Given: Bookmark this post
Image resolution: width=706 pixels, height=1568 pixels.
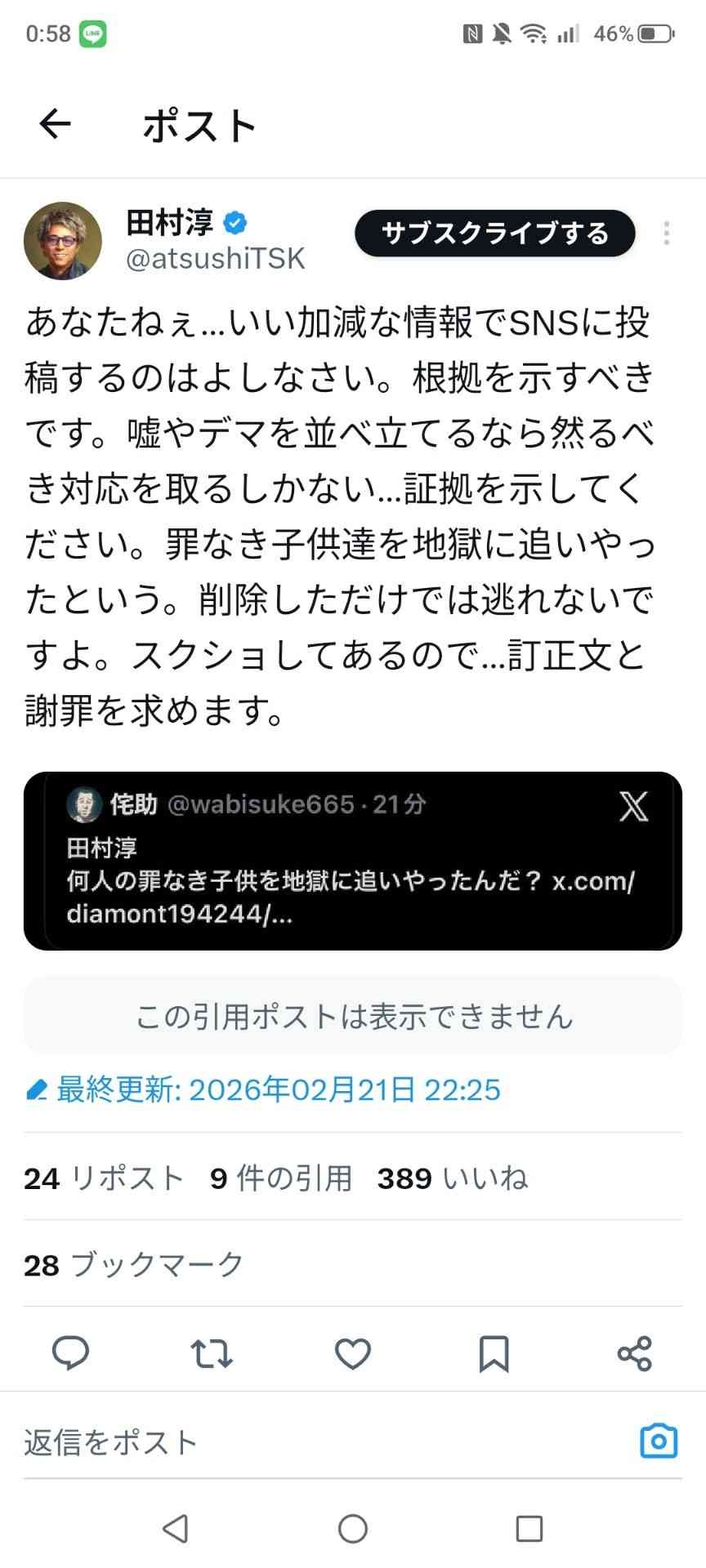Looking at the screenshot, I should click(494, 1353).
